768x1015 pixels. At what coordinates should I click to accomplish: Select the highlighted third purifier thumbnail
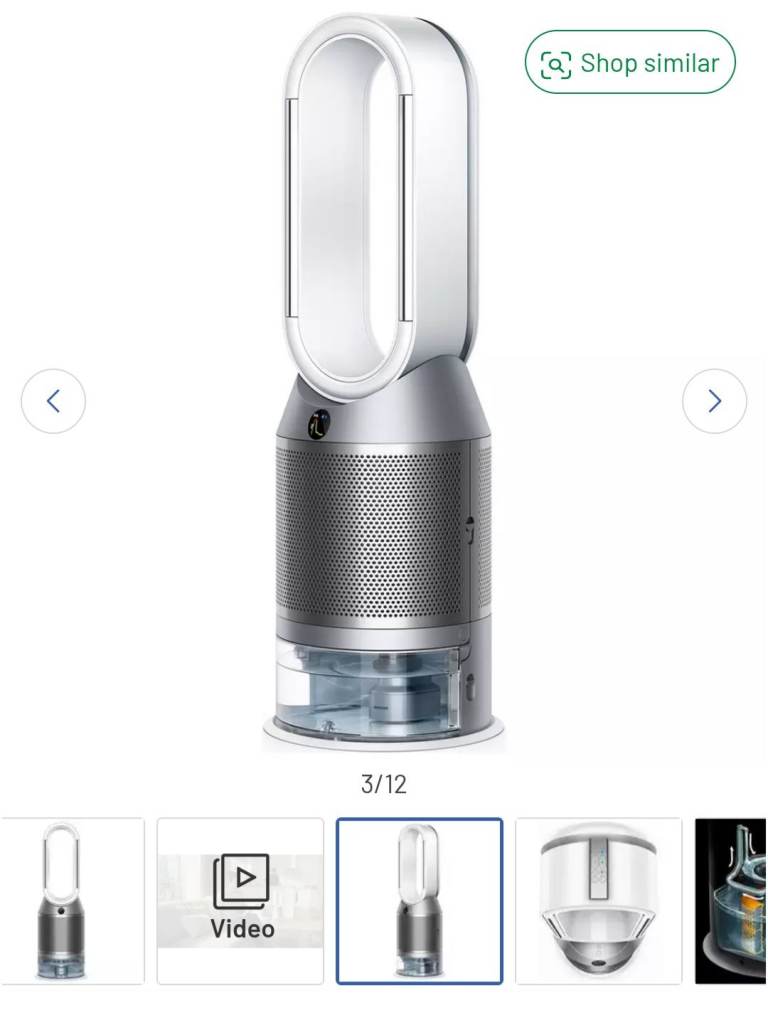419,900
